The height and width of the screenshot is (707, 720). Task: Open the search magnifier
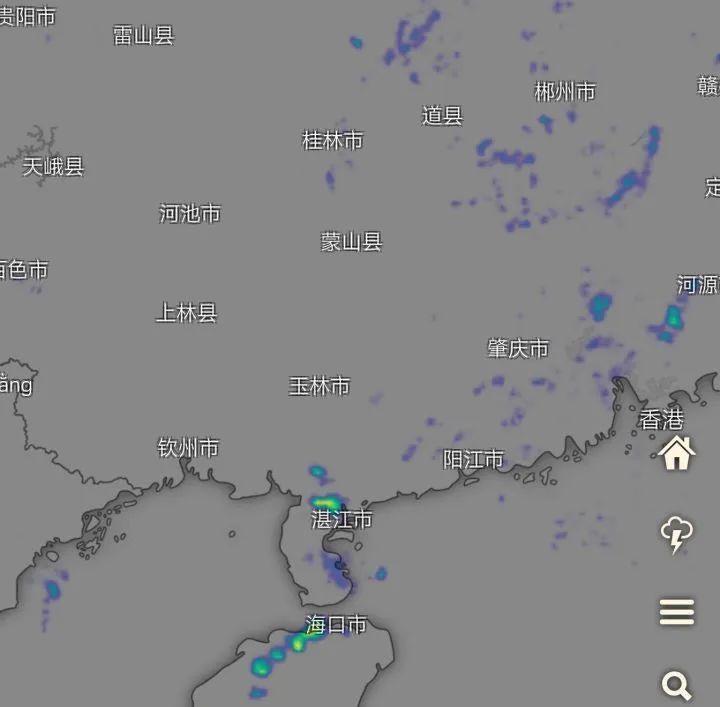(677, 686)
